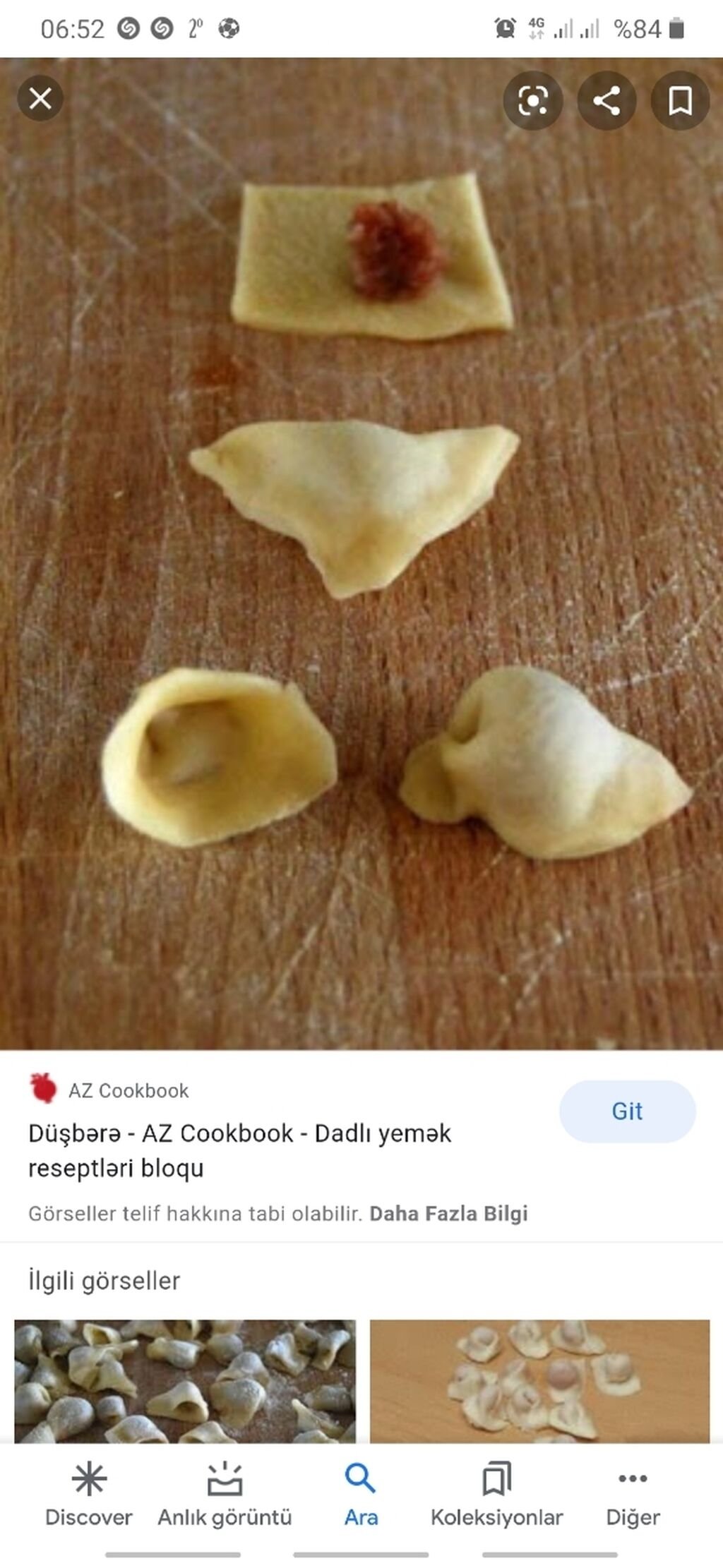Close the image viewer
Image resolution: width=723 pixels, height=1568 pixels.
coord(40,98)
